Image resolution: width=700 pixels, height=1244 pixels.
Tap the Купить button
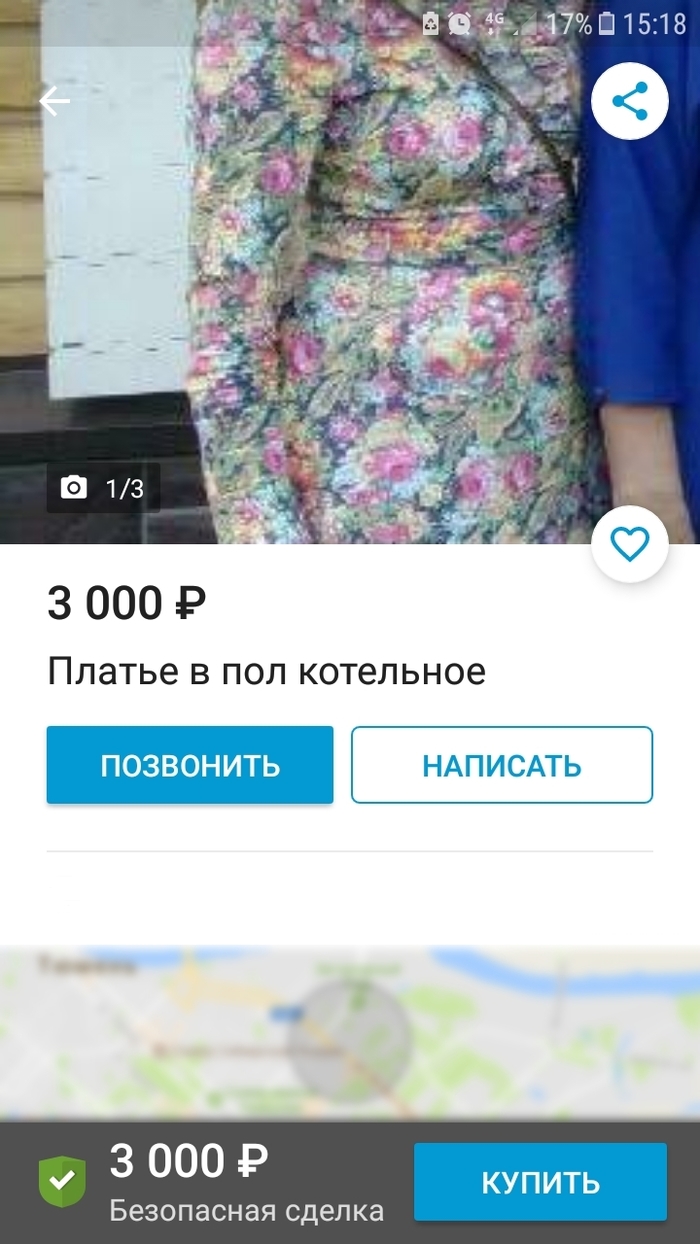pyautogui.click(x=540, y=1182)
